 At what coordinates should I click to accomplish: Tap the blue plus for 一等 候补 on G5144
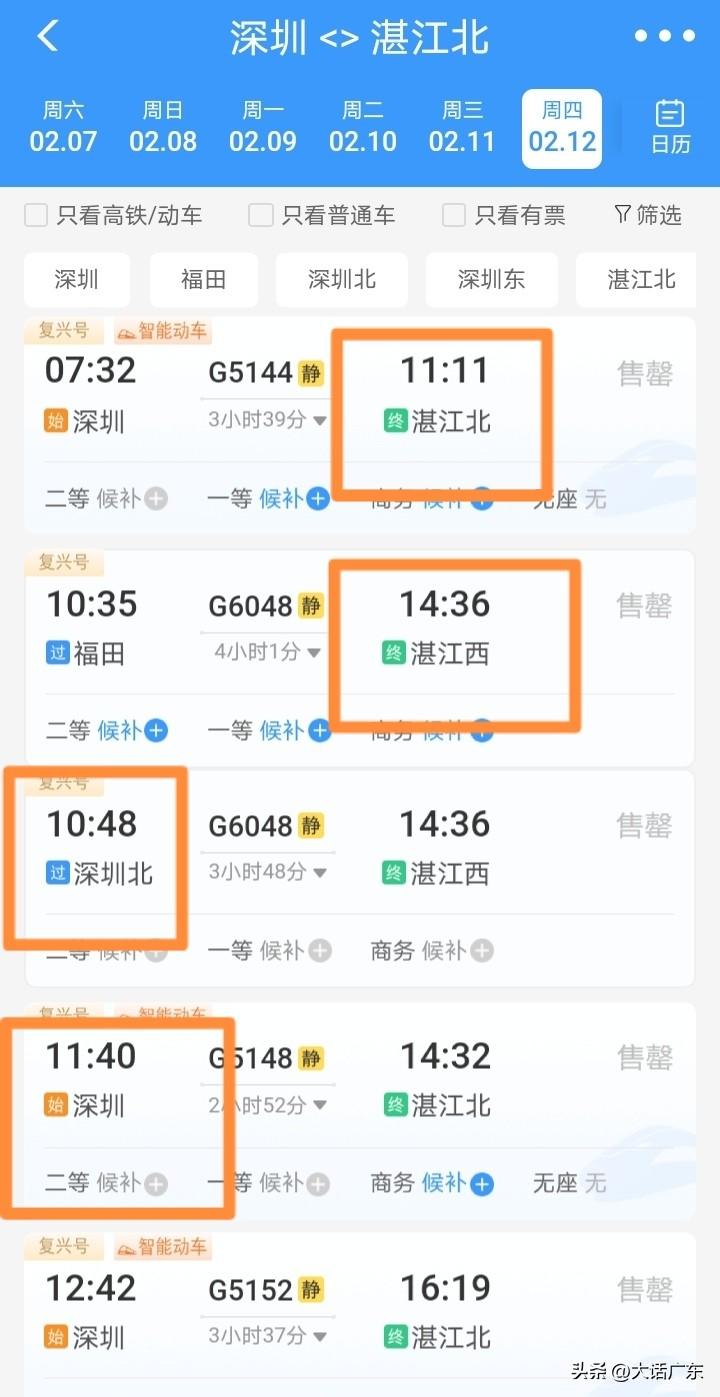pos(318,498)
